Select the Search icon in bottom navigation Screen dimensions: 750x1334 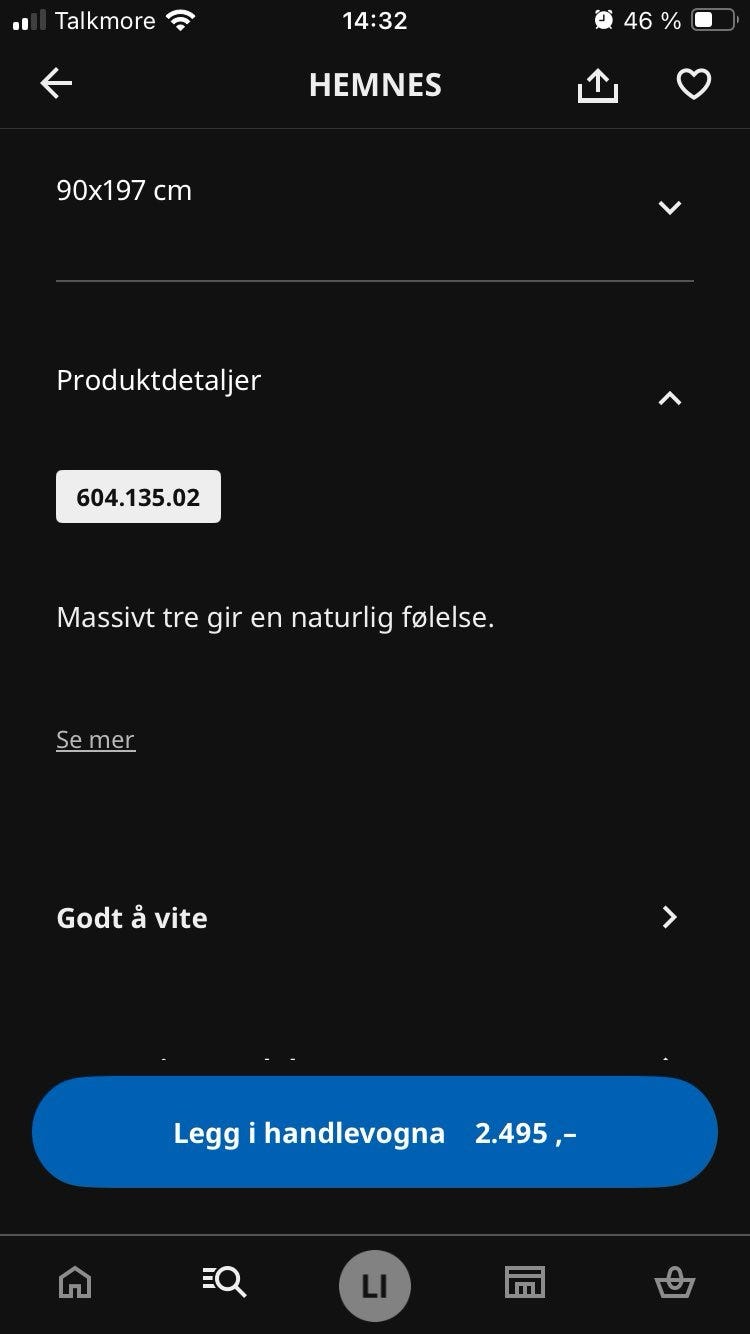pos(224,1283)
